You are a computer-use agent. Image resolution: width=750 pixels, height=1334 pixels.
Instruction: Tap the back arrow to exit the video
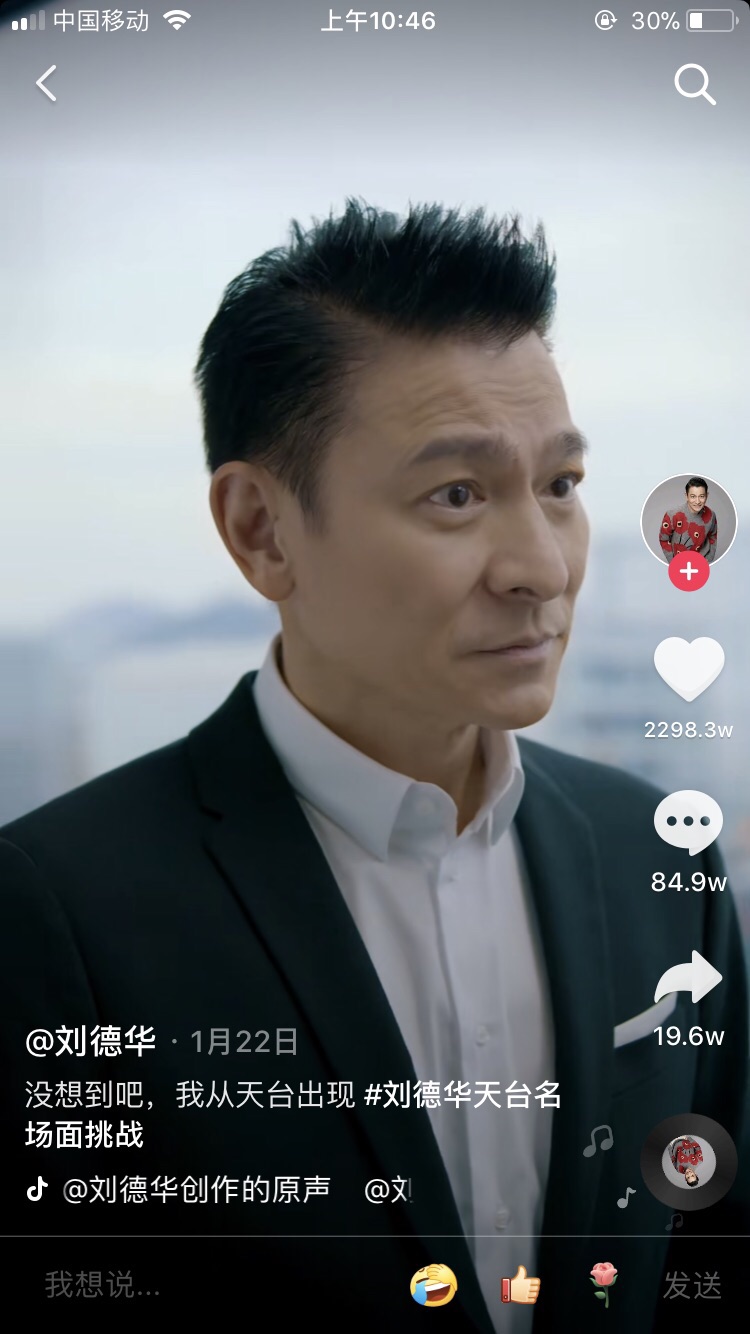[46, 84]
